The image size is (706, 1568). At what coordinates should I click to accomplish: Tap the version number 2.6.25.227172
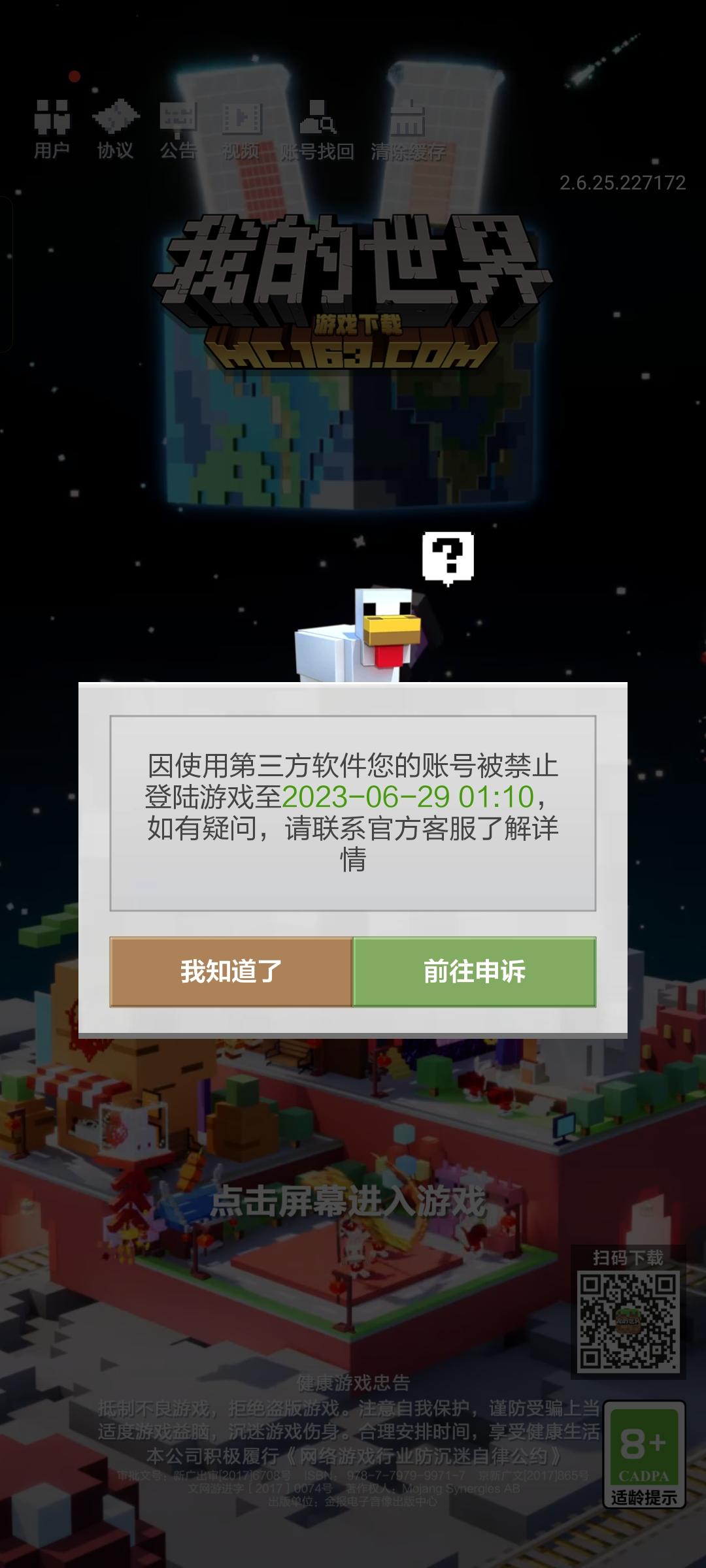tap(622, 183)
